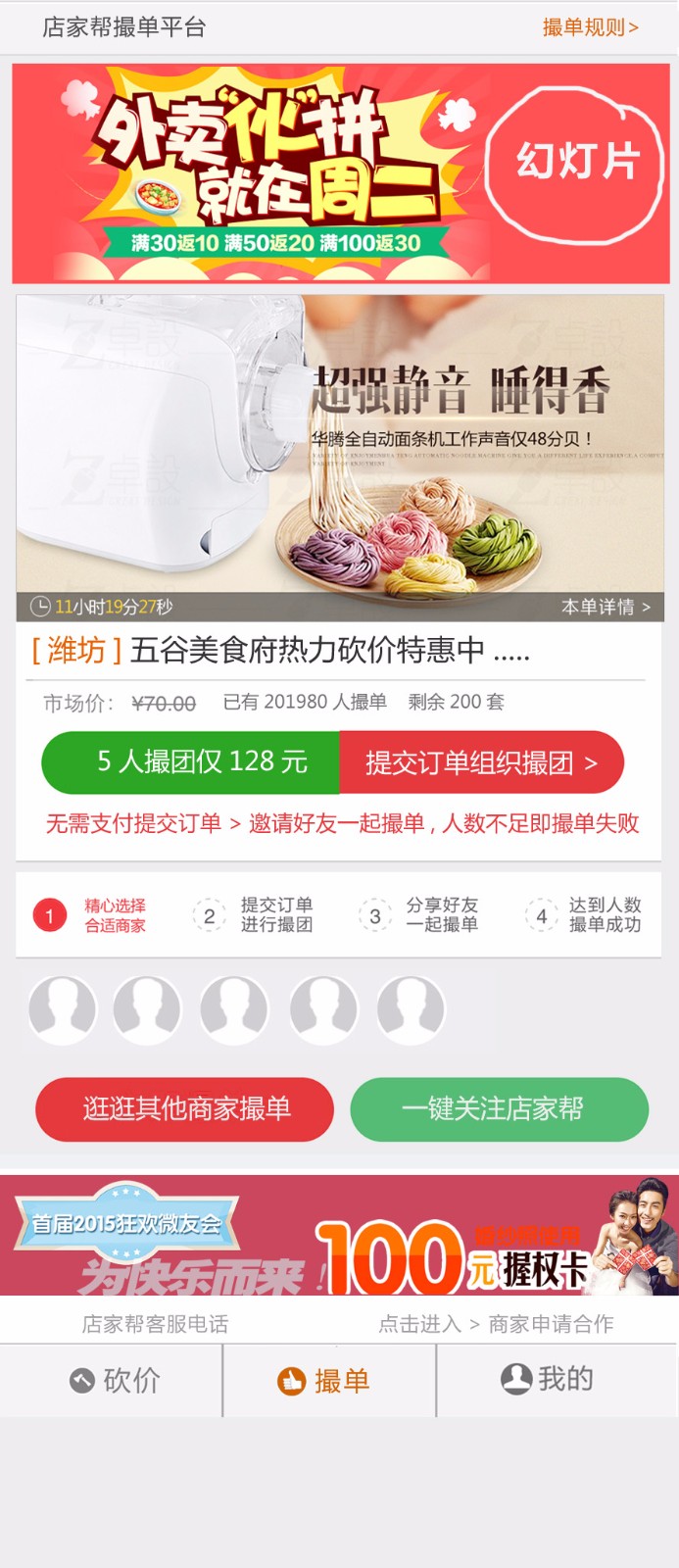Tap 提交订单组织撮团 button

click(x=480, y=762)
